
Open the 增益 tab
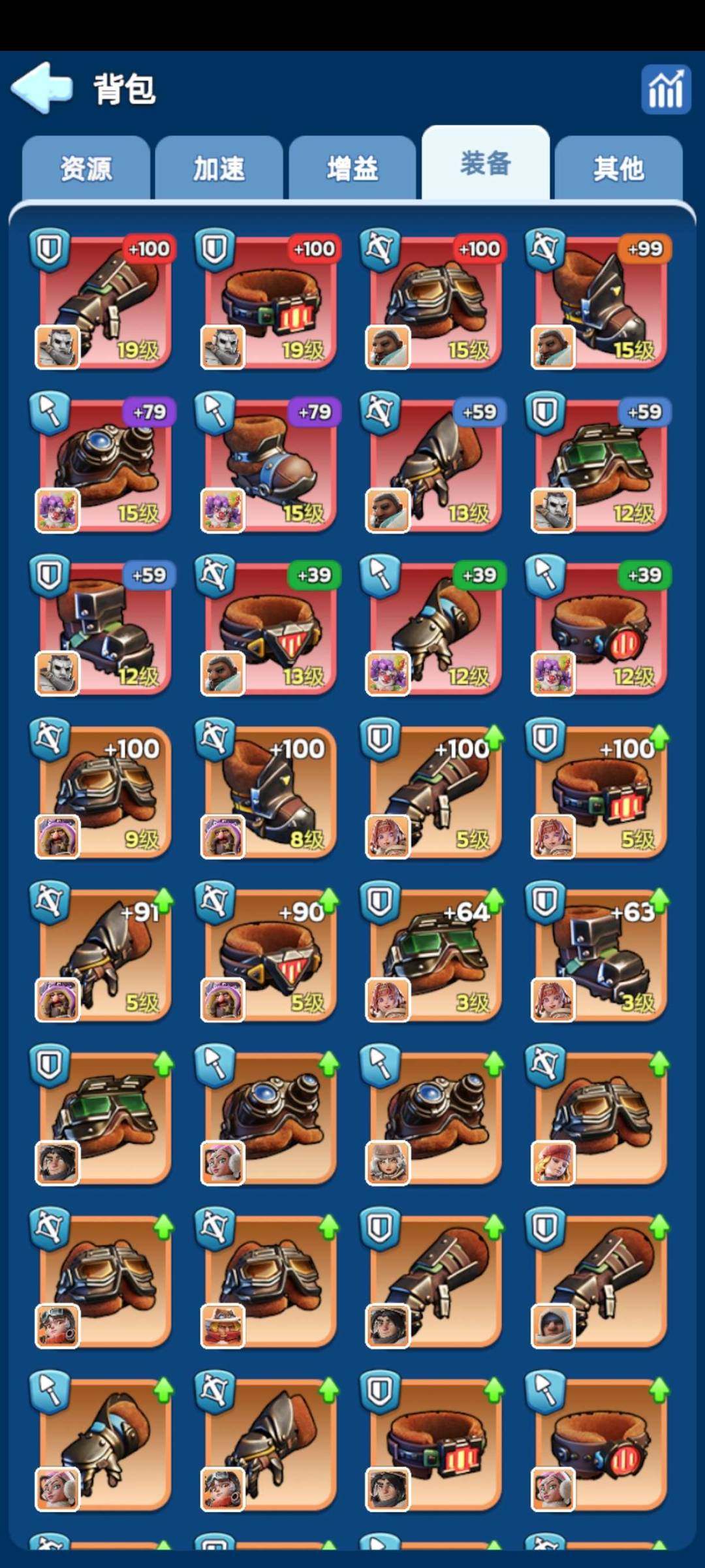tap(352, 168)
